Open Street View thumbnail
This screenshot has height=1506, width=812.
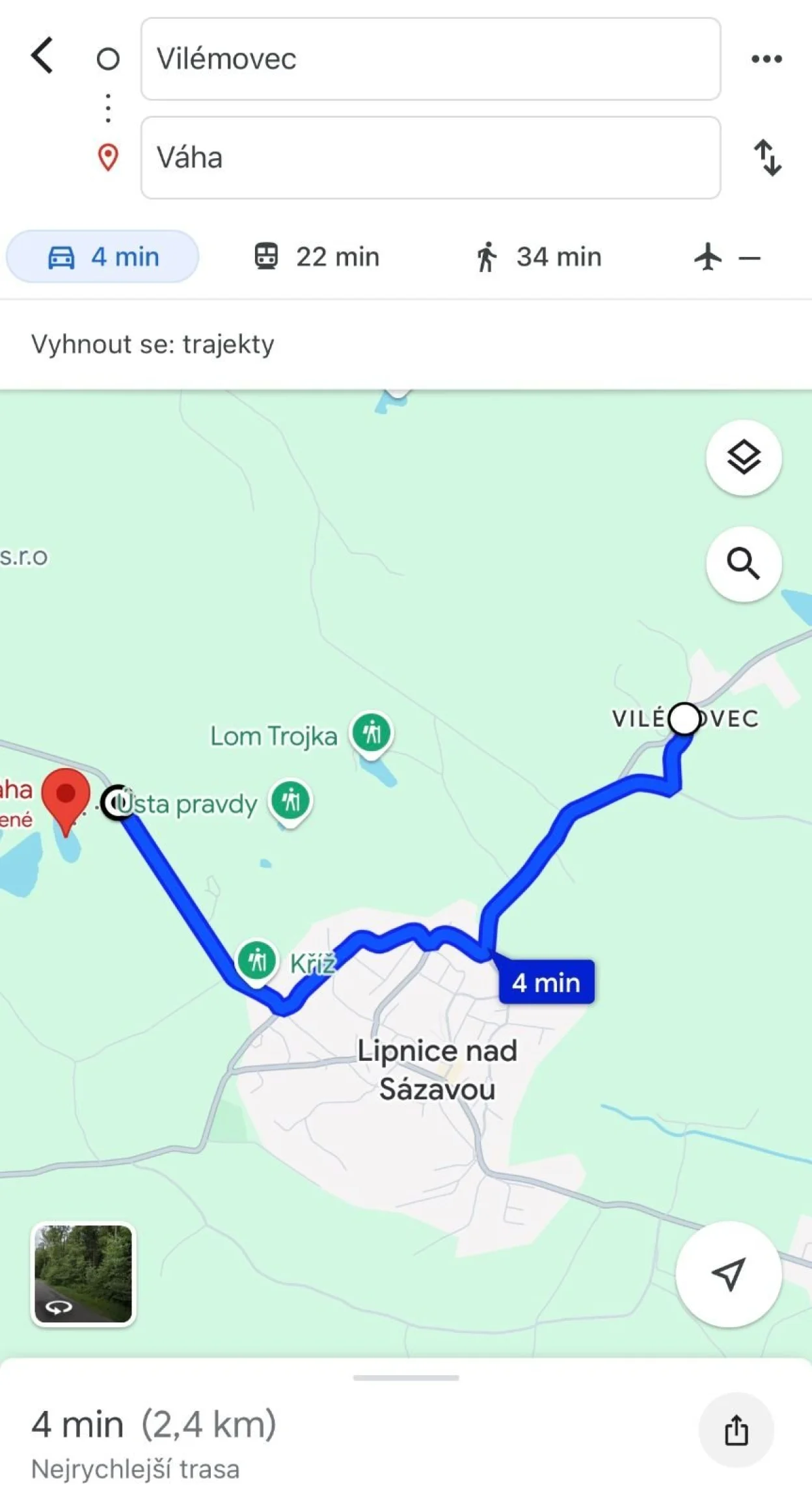83,1274
